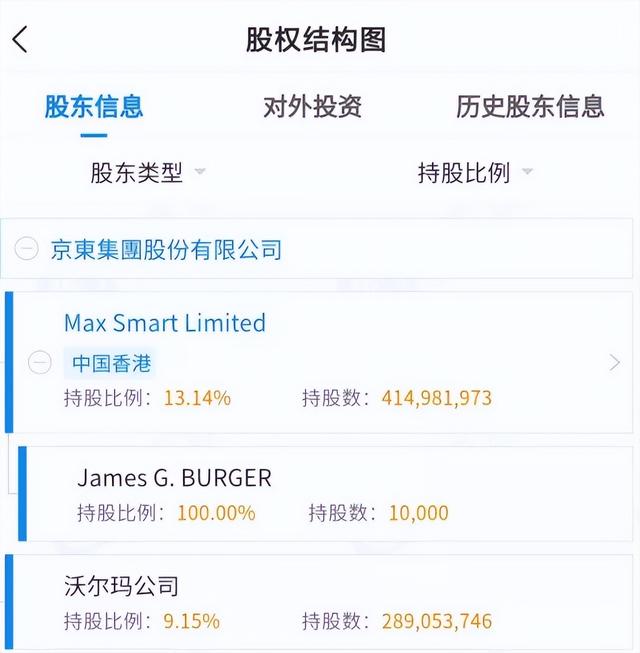640x653 pixels.
Task: Open the 股东类型 filter dropdown
Action: tap(148, 173)
